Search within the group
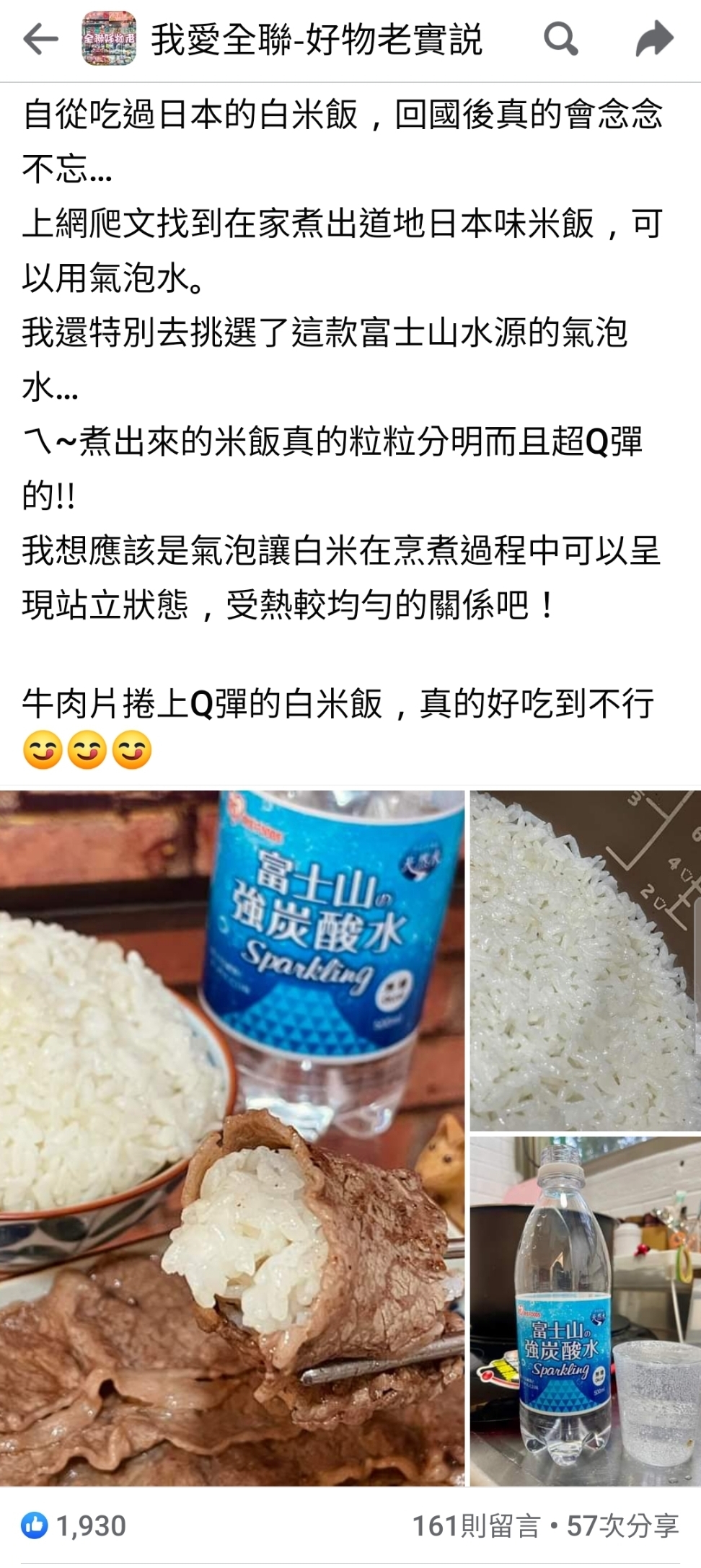Image resolution: width=701 pixels, height=1568 pixels. coord(560,39)
